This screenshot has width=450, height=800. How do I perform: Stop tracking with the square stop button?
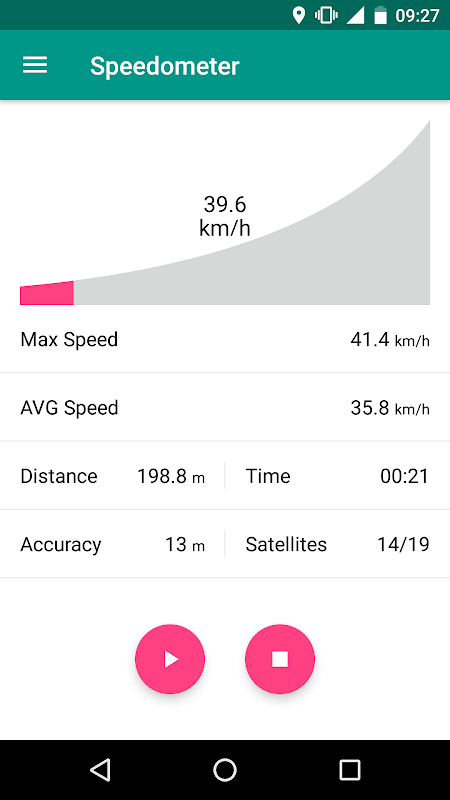click(x=280, y=659)
